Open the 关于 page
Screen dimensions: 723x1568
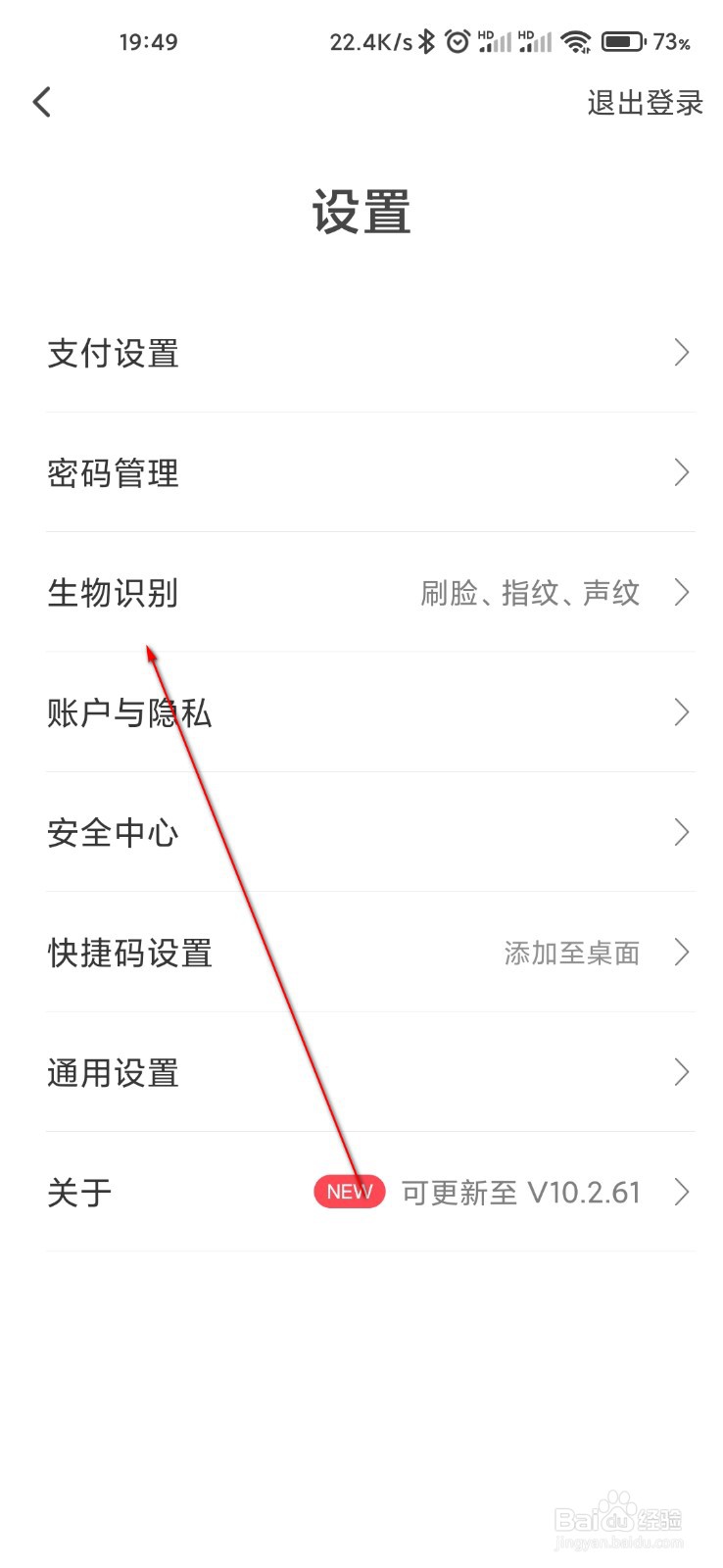pyautogui.click(x=77, y=1192)
